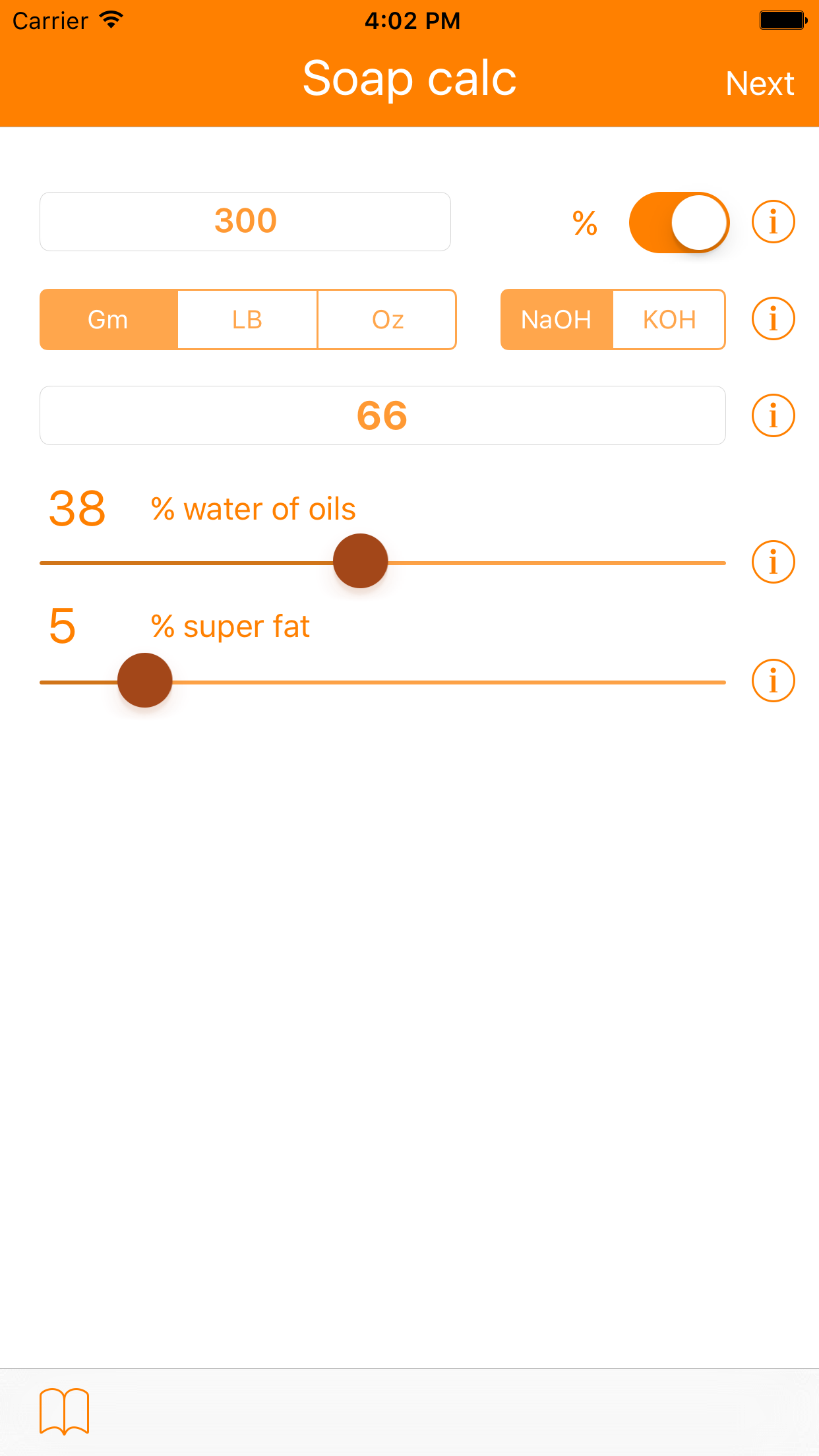Image resolution: width=819 pixels, height=1456 pixels.
Task: Open info beside the NaOH/KOH selector
Action: click(773, 319)
